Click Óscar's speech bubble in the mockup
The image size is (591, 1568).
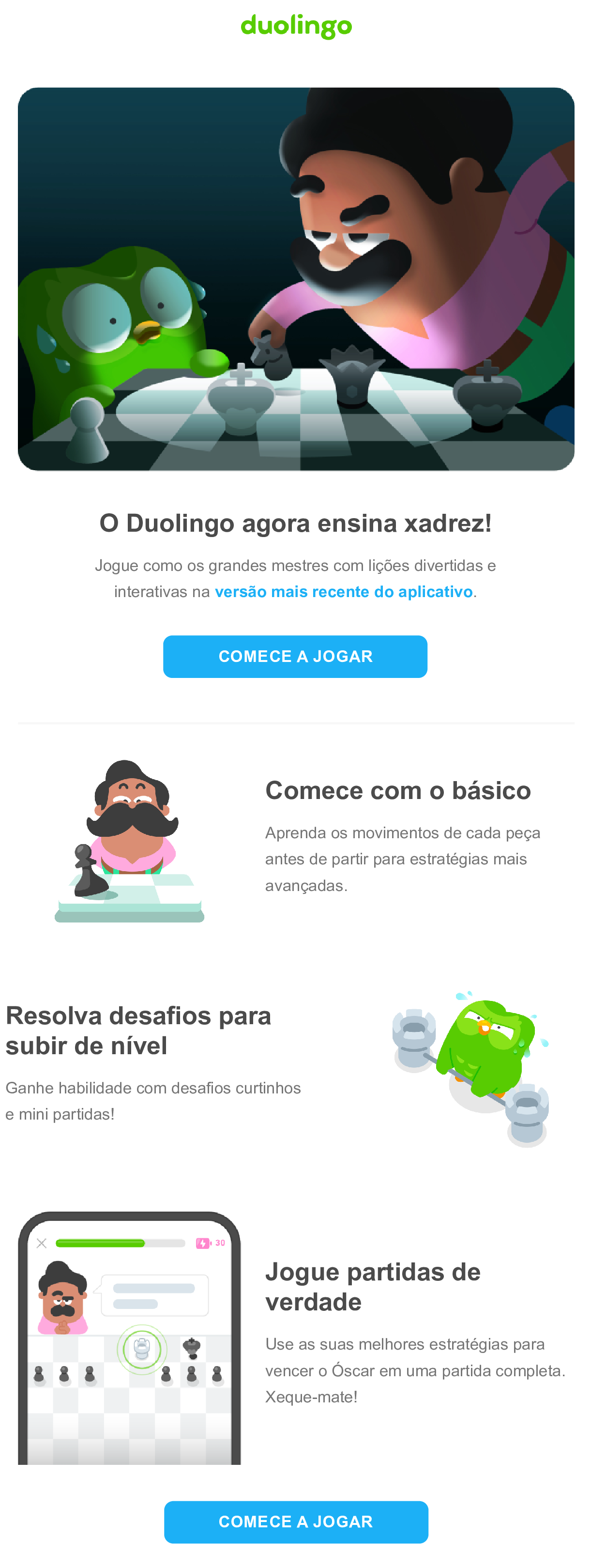click(x=155, y=1295)
